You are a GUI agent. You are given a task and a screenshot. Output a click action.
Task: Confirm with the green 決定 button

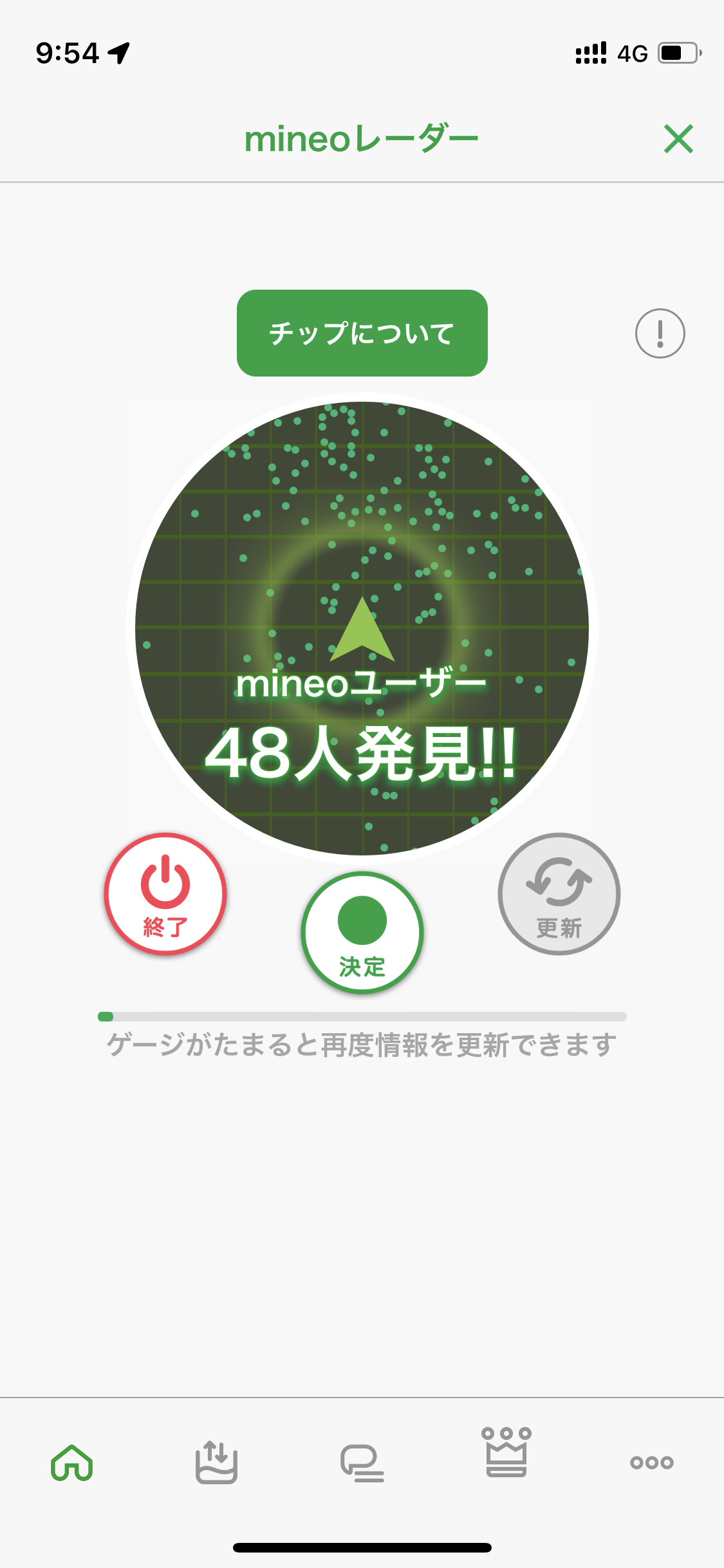point(362,932)
